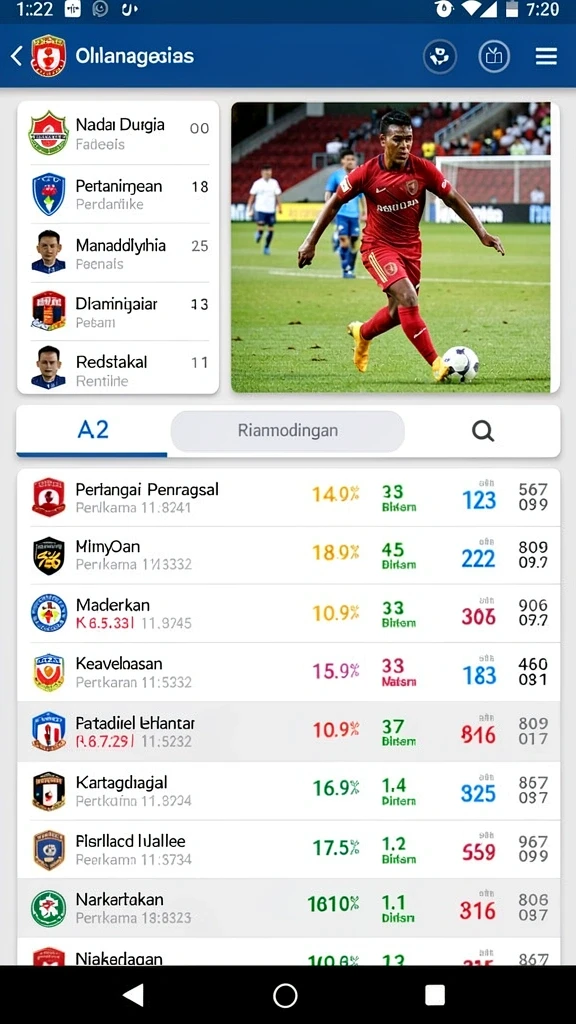View Maderkan details
Viewport: 576px width, 1024px height.
(289, 613)
